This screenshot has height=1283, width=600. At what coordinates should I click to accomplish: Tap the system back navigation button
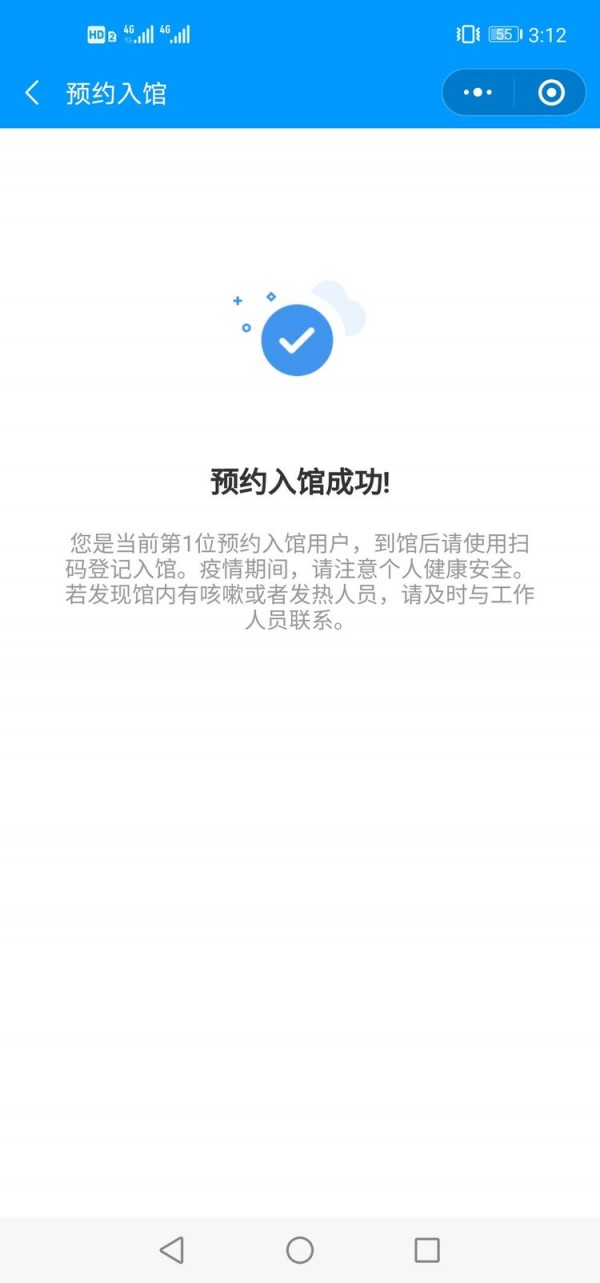172,1249
